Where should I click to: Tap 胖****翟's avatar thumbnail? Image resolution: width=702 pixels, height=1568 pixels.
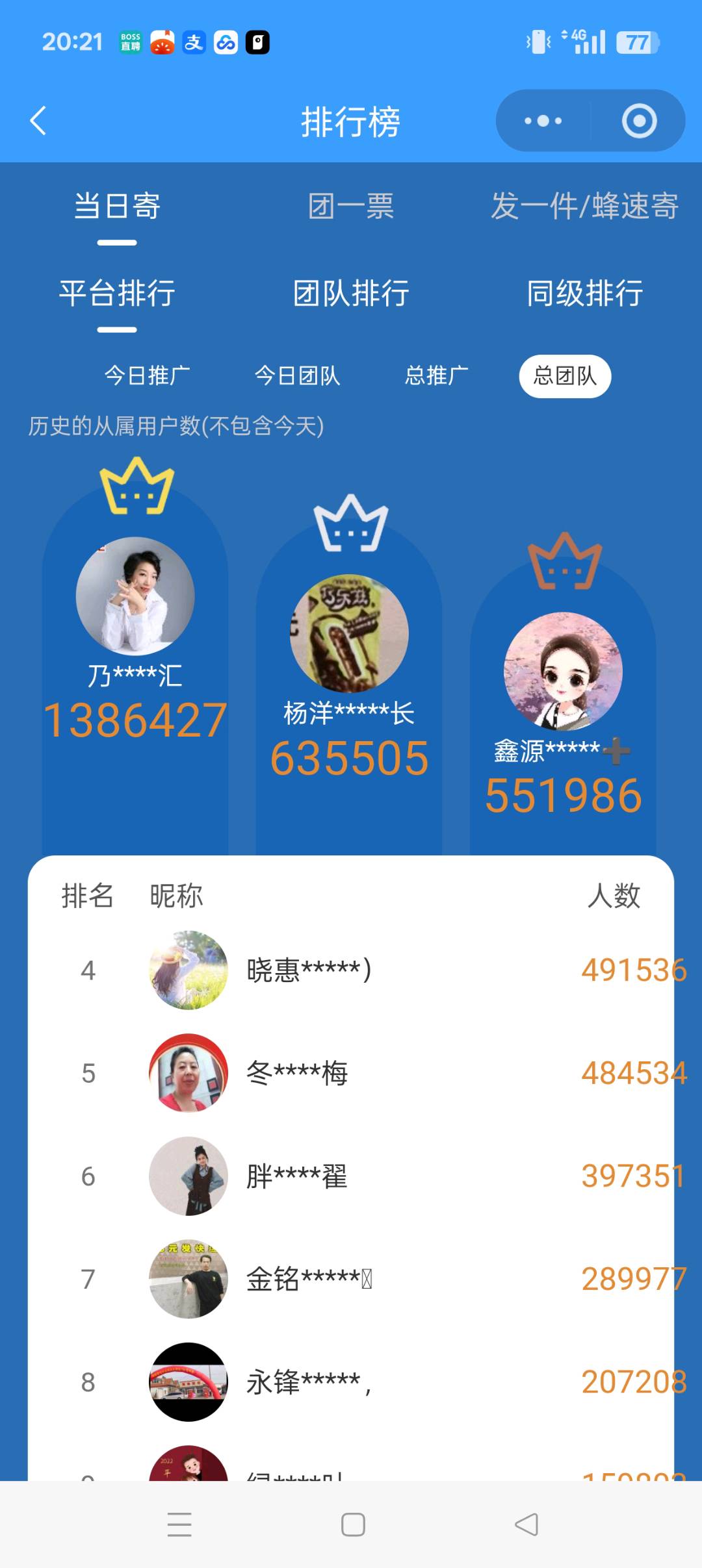tap(188, 1176)
